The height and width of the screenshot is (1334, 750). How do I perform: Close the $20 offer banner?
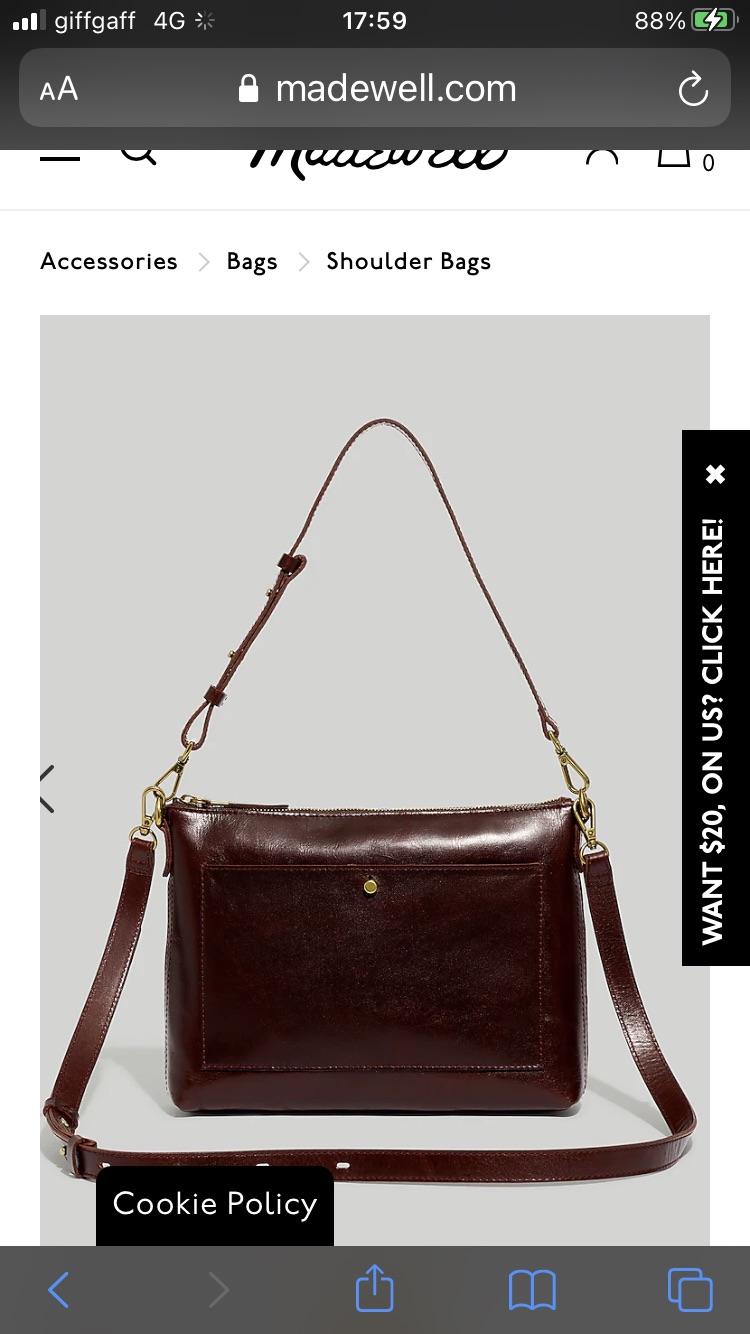715,474
